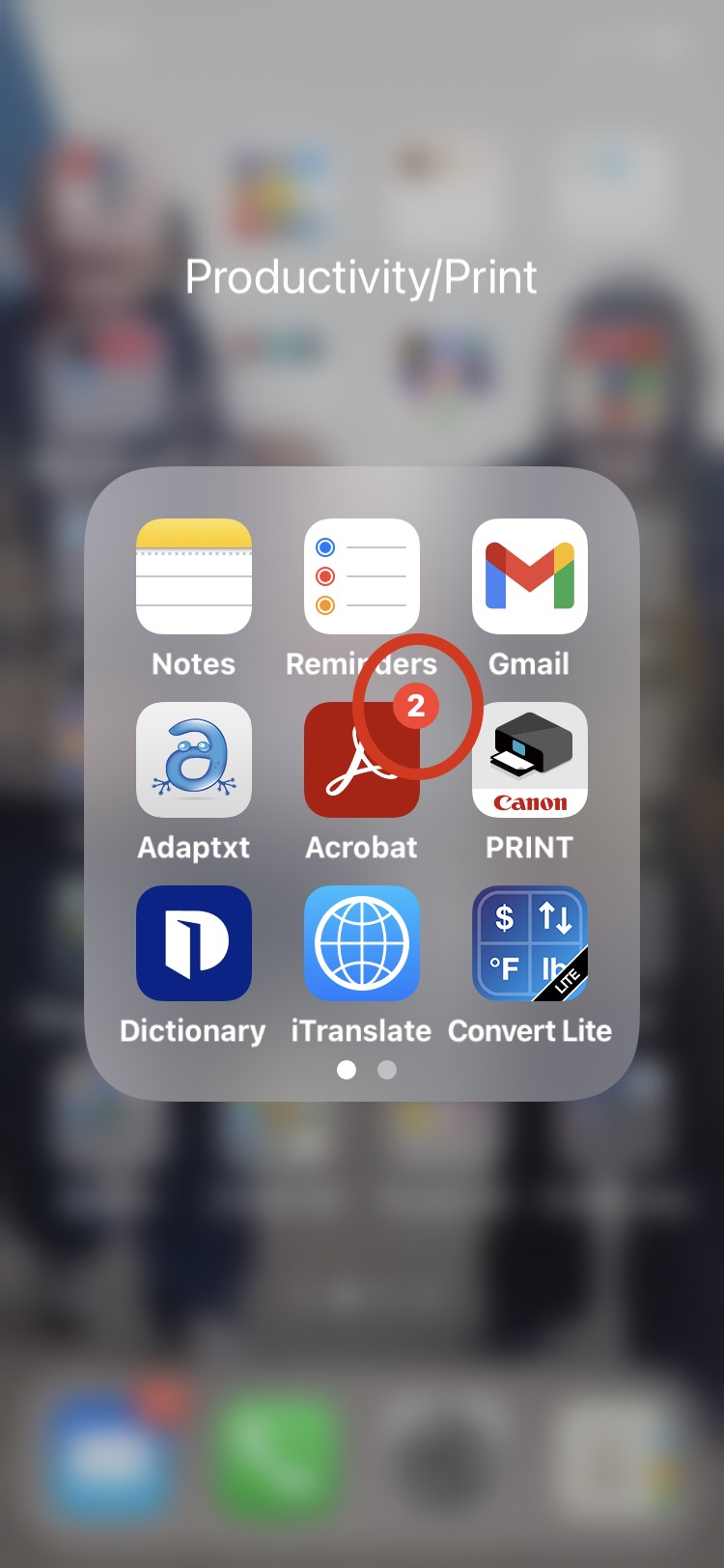
Task: Tap the Gmail label text
Action: point(529,663)
